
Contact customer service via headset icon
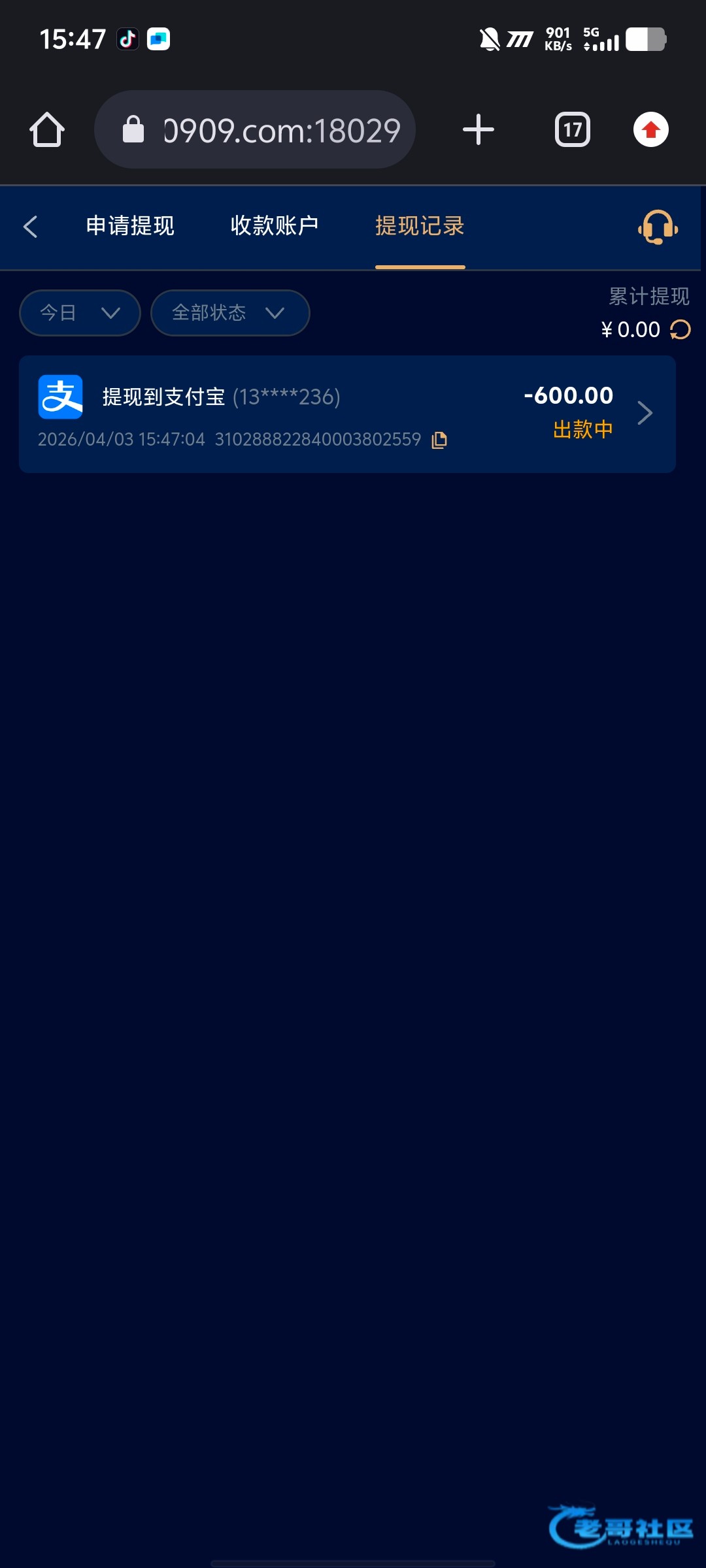[x=658, y=227]
